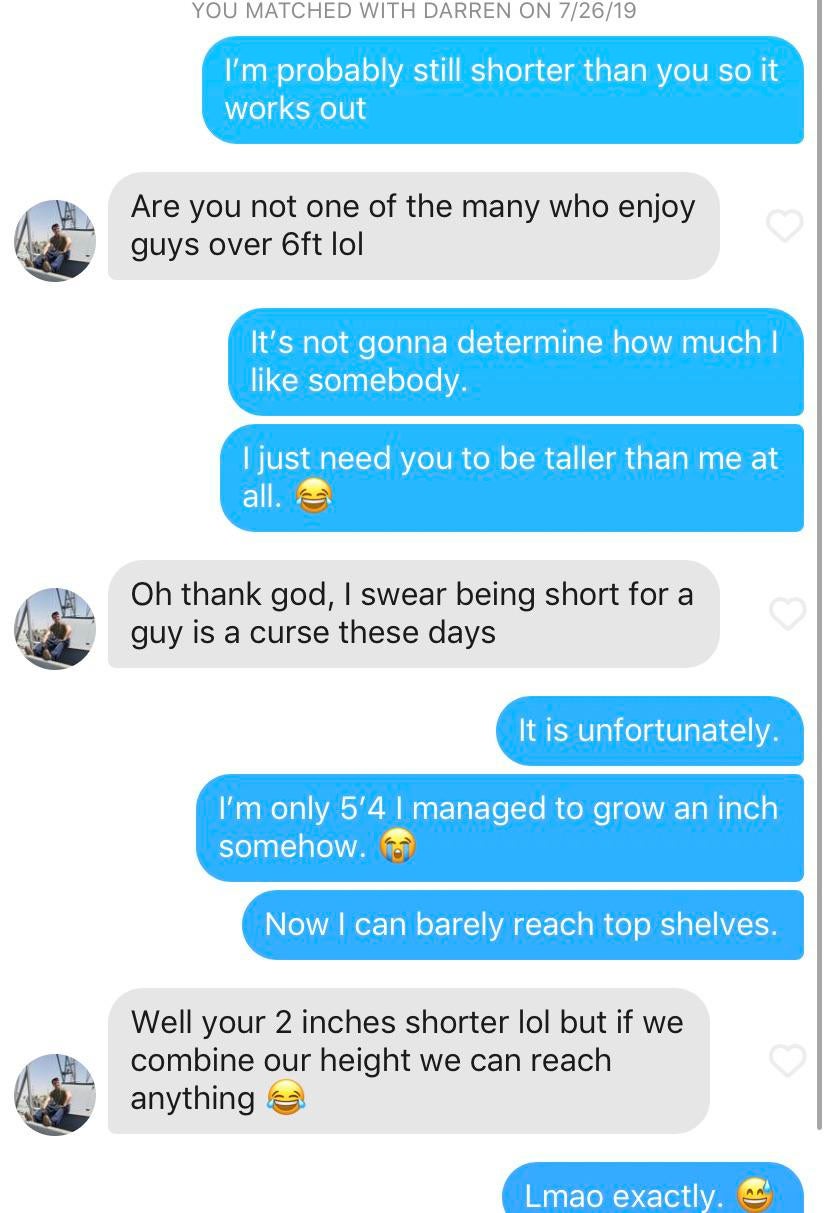
Task: Like the message "Oh thank god, I swear"
Action: pos(786,613)
